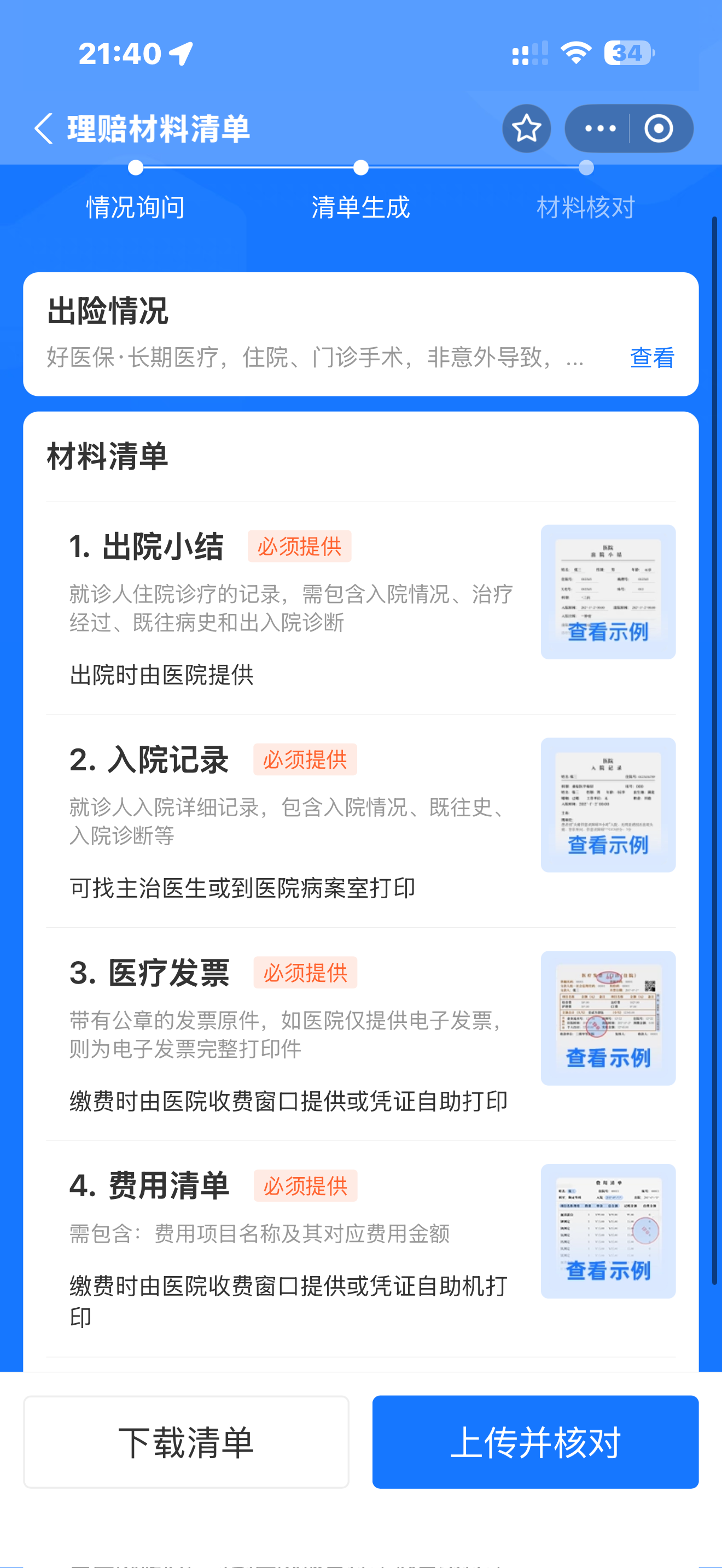
Task: Open the 费用清单 example thumbnail
Action: [608, 1231]
